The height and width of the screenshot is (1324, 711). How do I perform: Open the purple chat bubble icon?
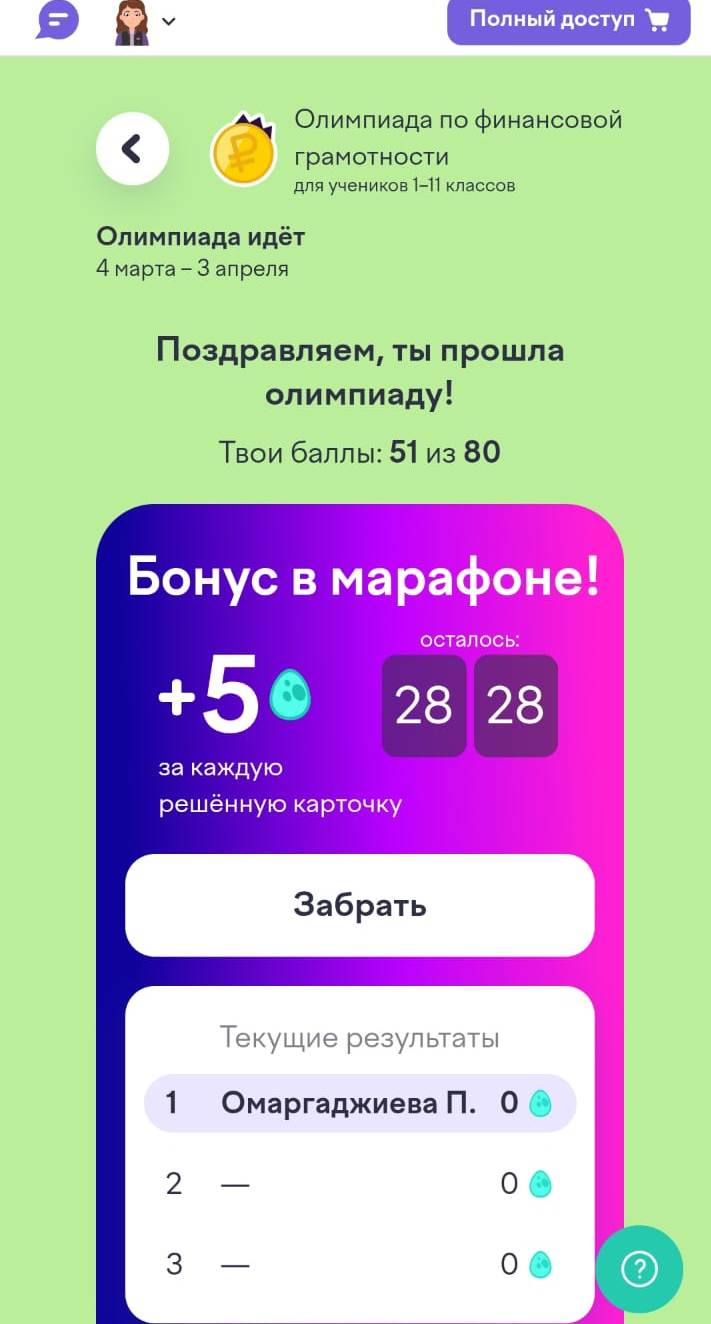pos(57,19)
